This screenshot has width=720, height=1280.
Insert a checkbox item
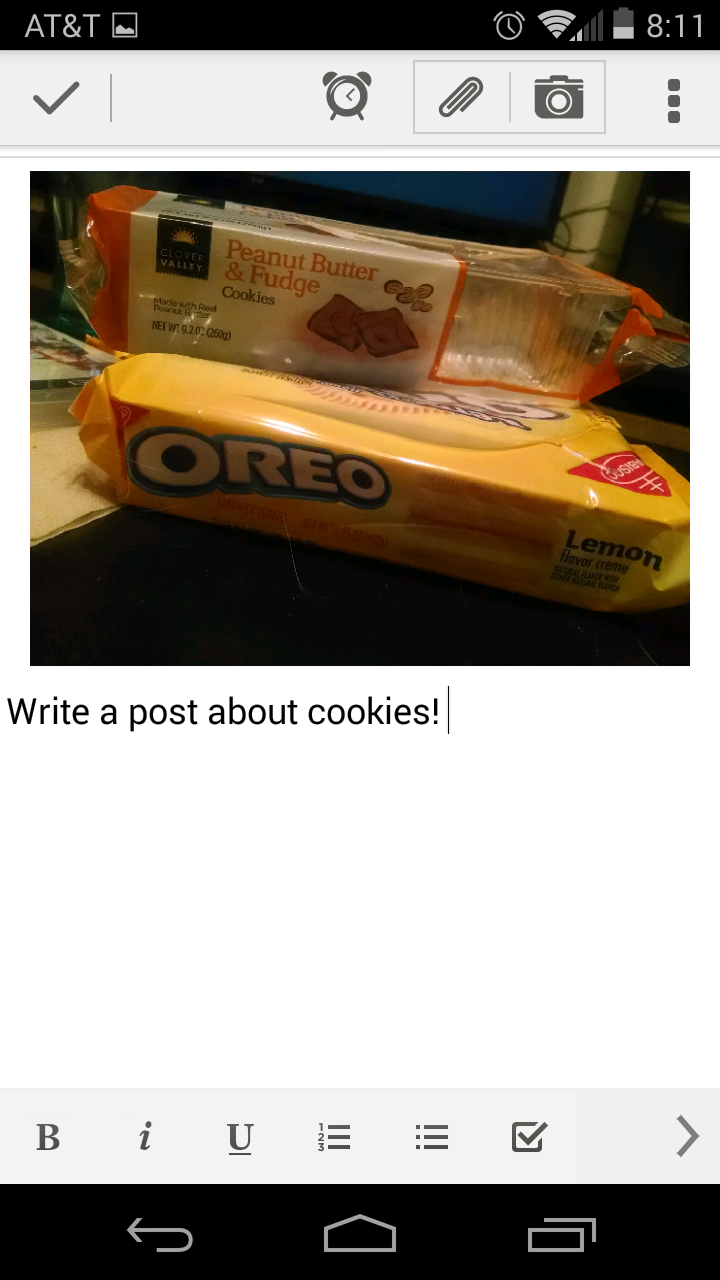528,1137
